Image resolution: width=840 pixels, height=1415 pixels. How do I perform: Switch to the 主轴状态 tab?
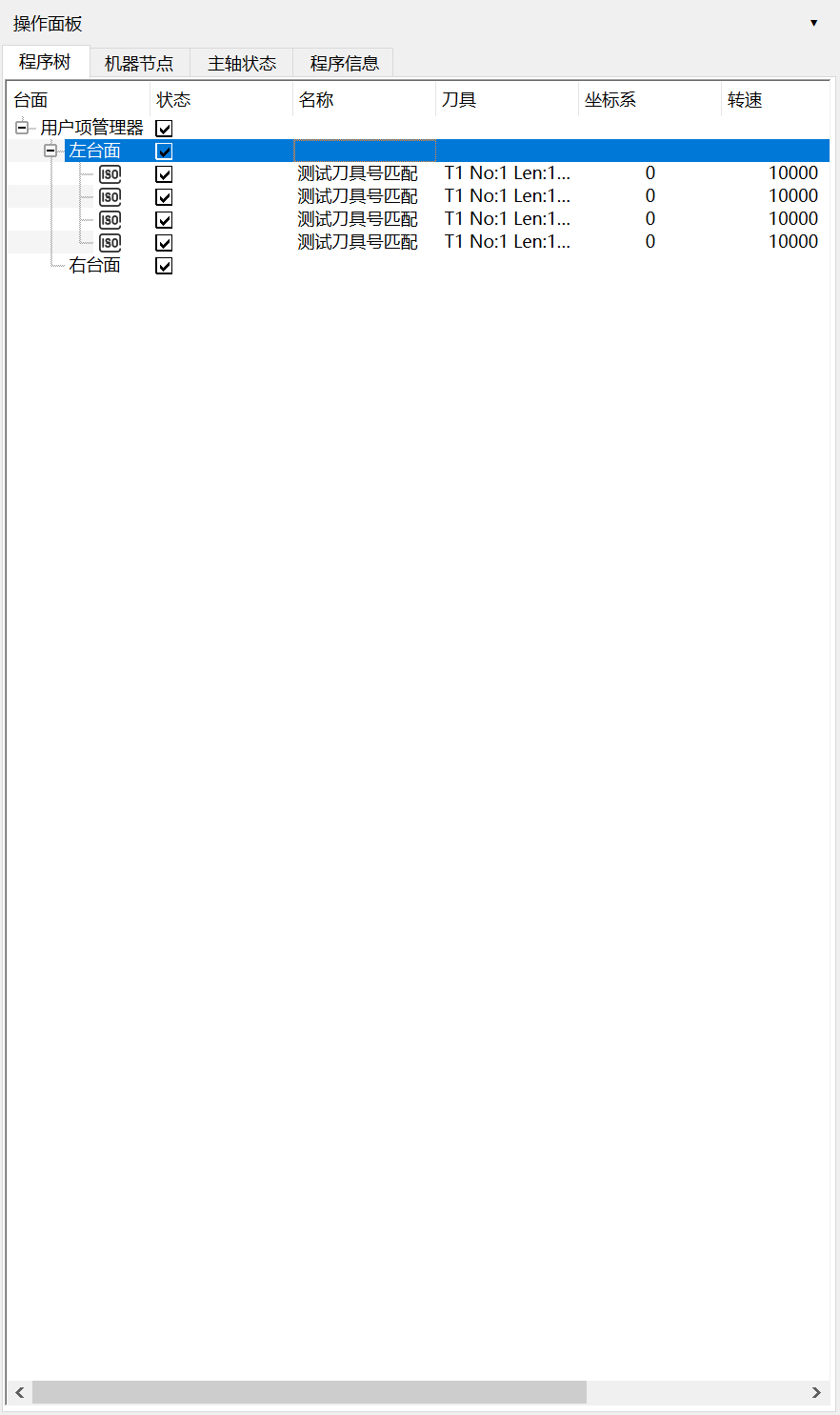[x=242, y=64]
